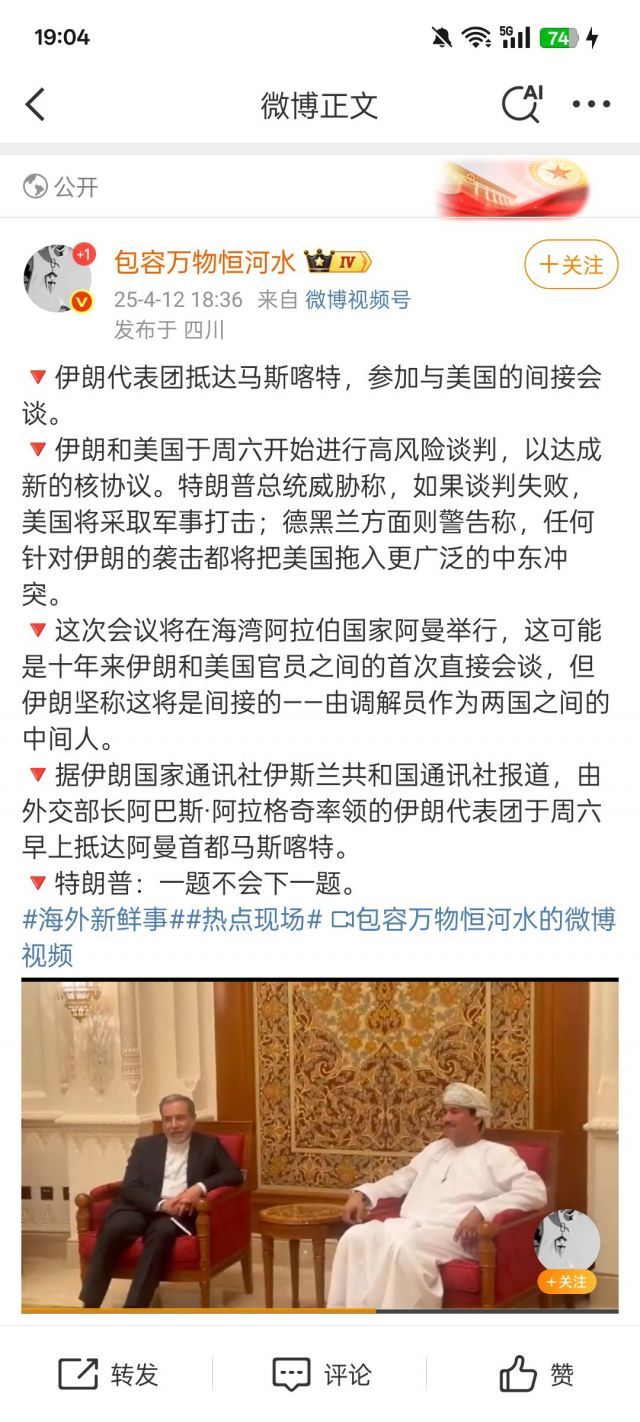Open the three-dot overflow menu
Screen dimensions: 640x1422
pos(591,104)
